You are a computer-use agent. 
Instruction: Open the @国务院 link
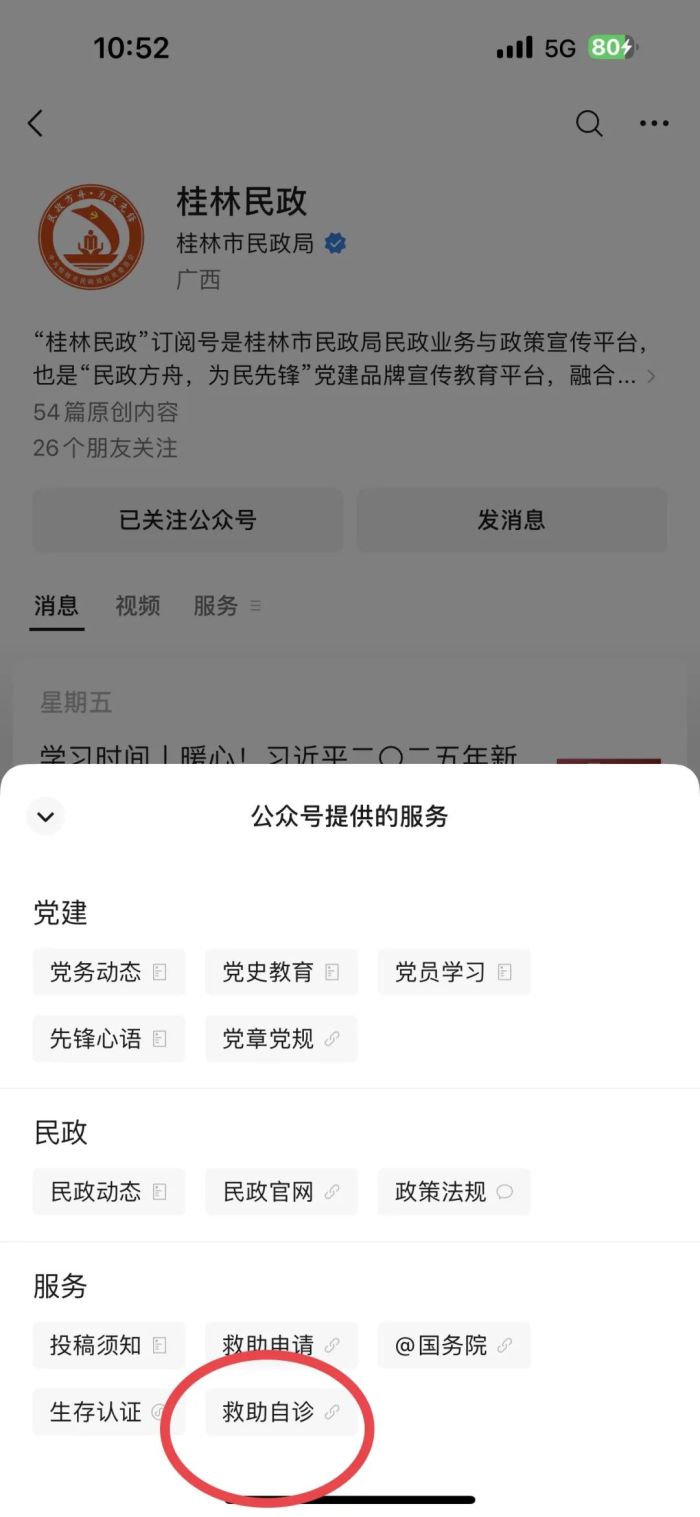tap(453, 1346)
